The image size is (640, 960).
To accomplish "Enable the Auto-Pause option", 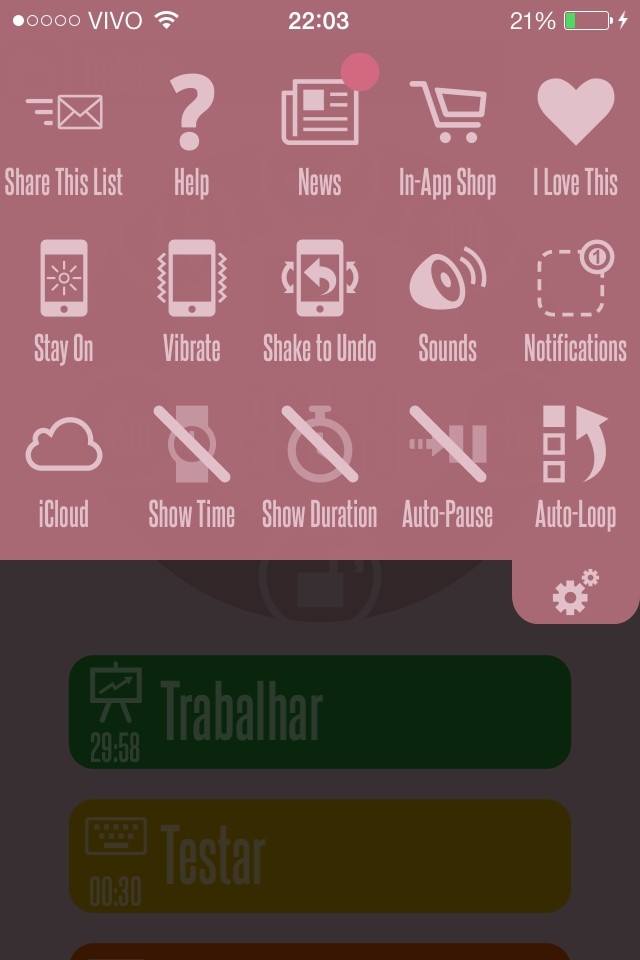I will pos(447,466).
